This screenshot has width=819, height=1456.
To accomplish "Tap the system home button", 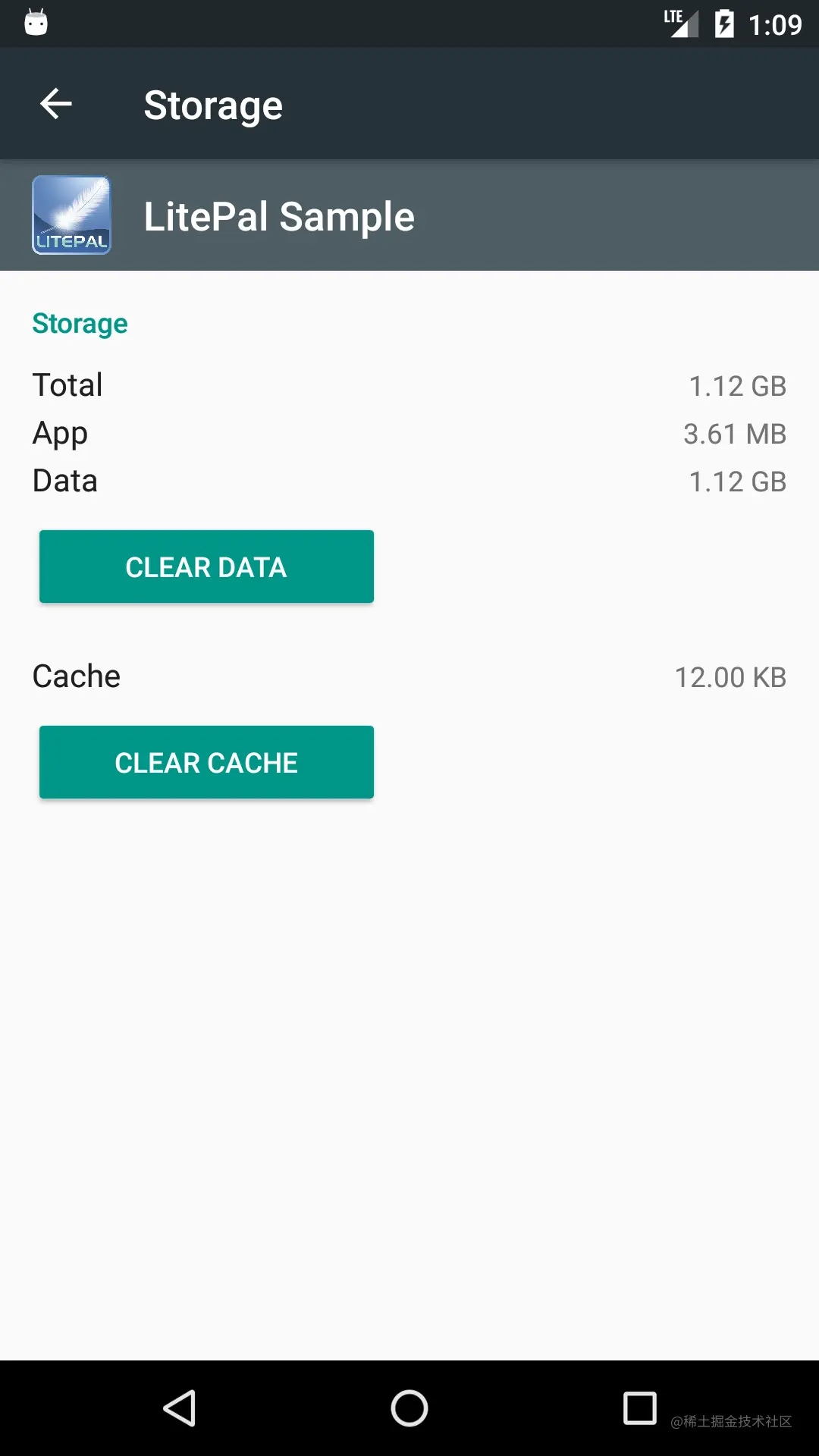I will coord(409,1408).
